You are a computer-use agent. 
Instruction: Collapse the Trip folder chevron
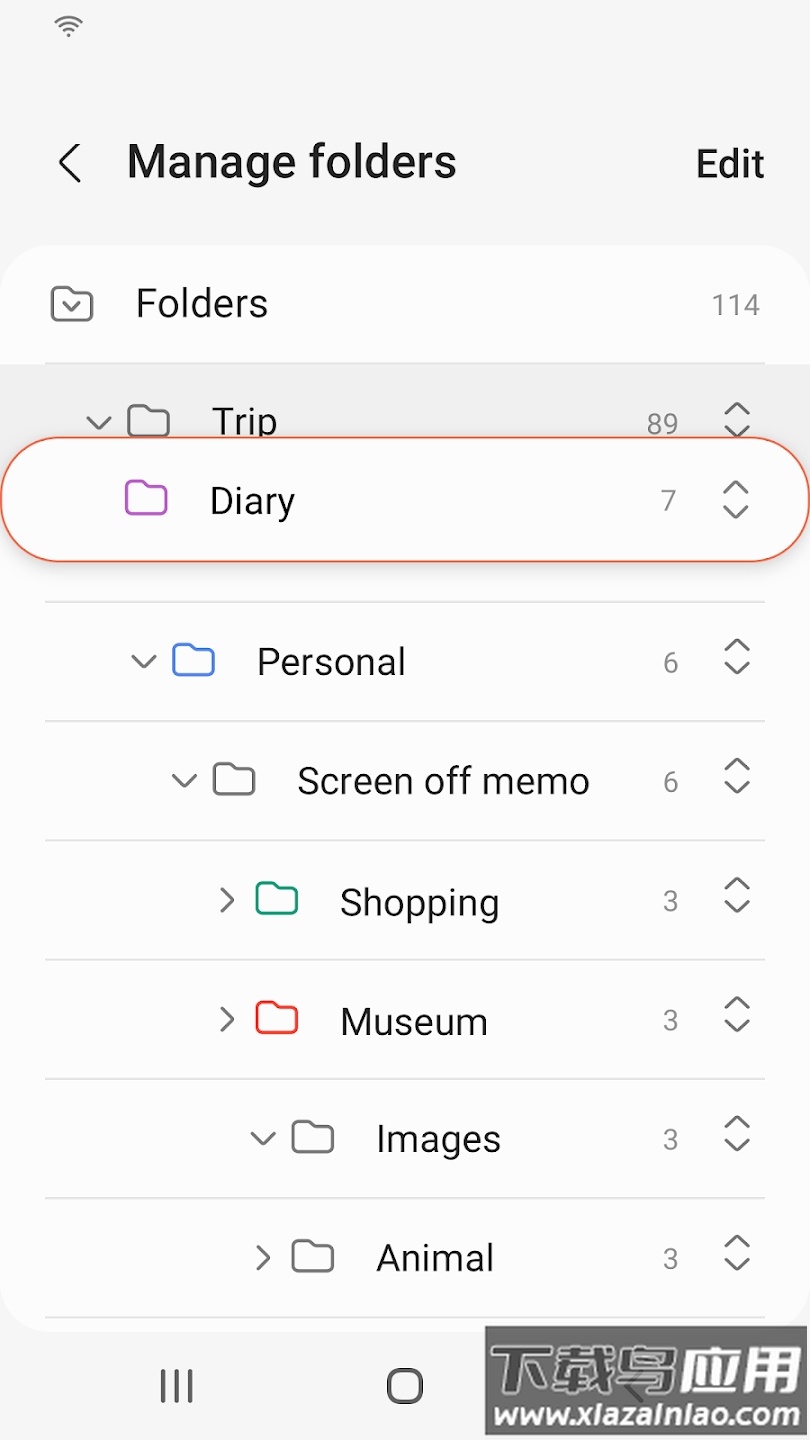point(98,422)
